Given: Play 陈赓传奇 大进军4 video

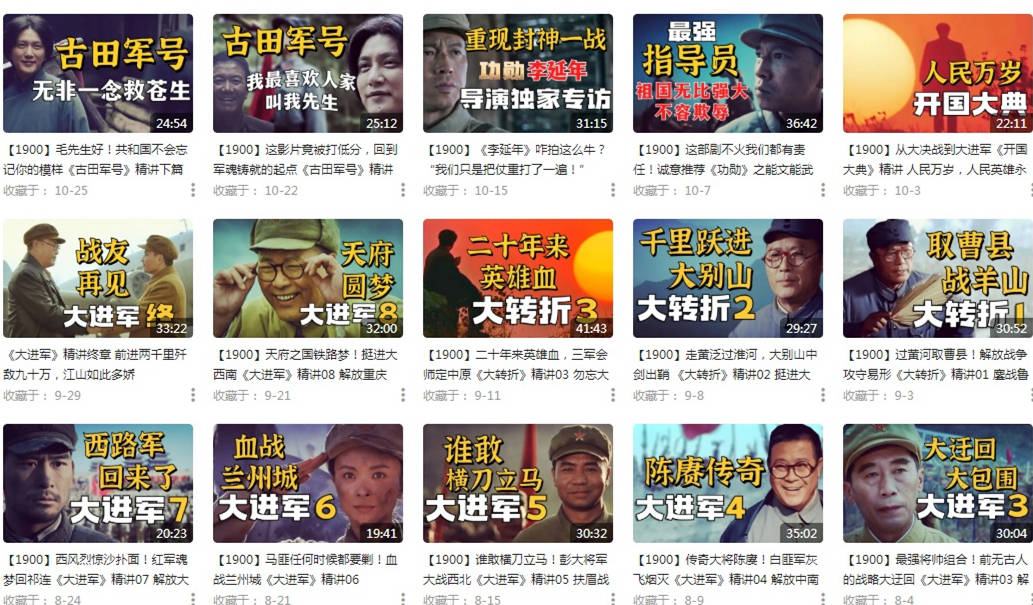Looking at the screenshot, I should coord(728,483).
